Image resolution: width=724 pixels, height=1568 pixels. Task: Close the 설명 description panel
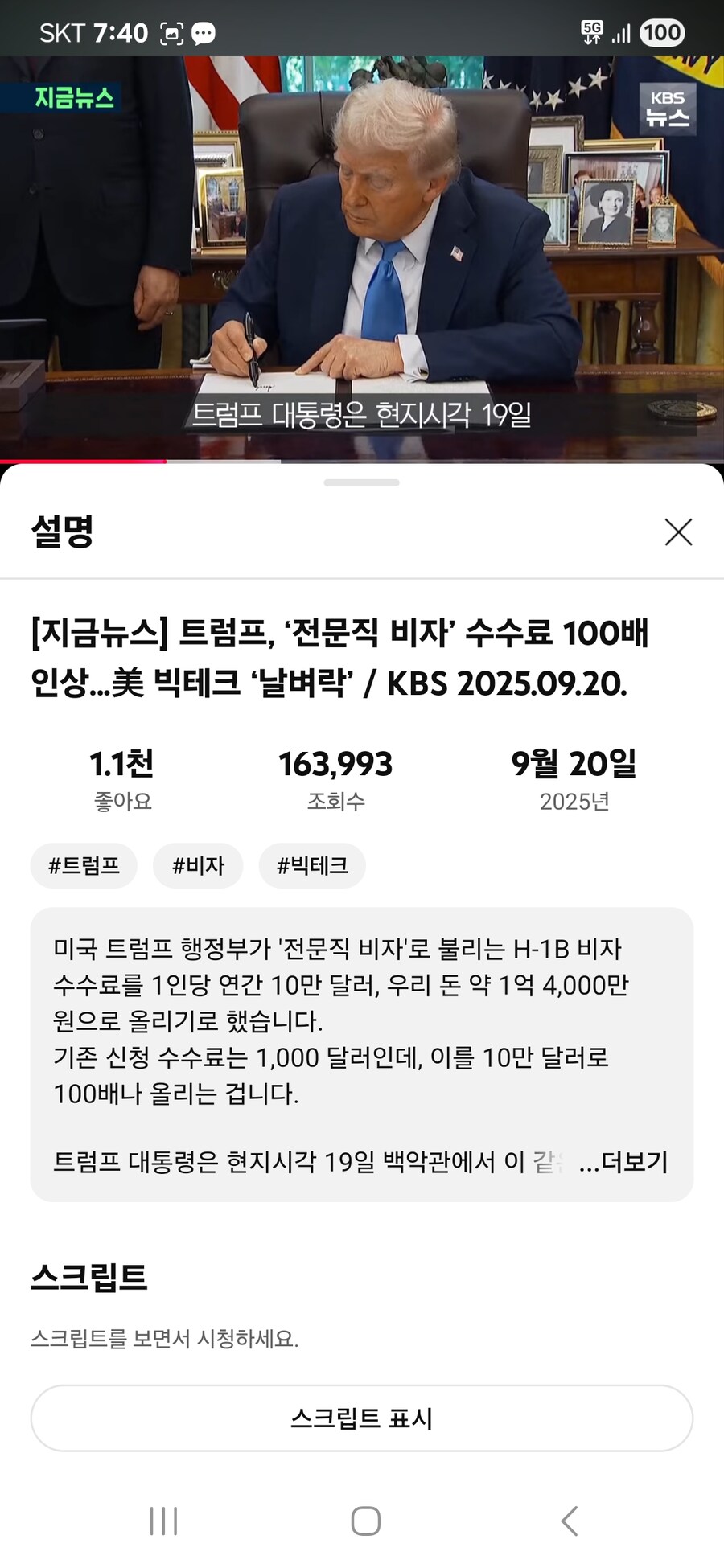point(678,532)
